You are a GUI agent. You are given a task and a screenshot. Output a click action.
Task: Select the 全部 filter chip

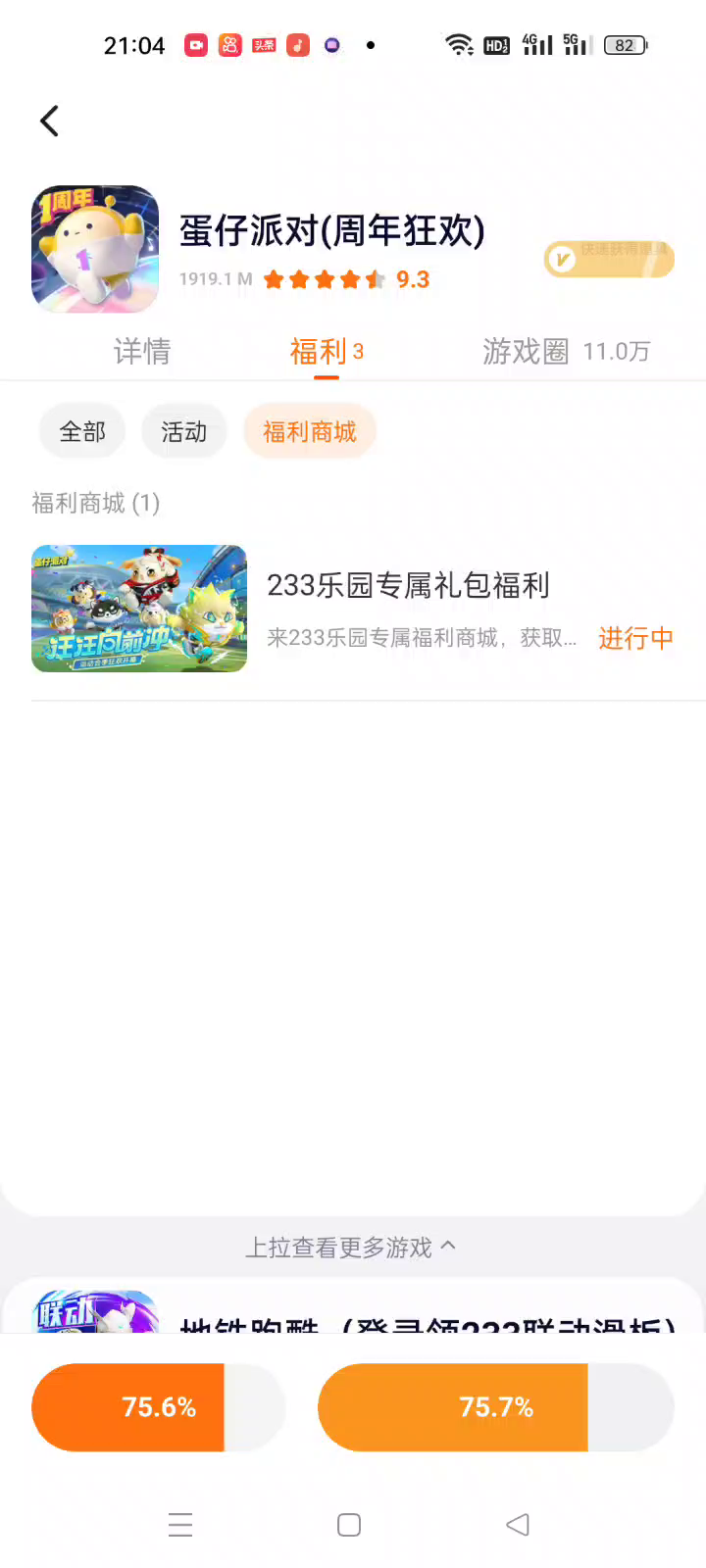pos(82,431)
